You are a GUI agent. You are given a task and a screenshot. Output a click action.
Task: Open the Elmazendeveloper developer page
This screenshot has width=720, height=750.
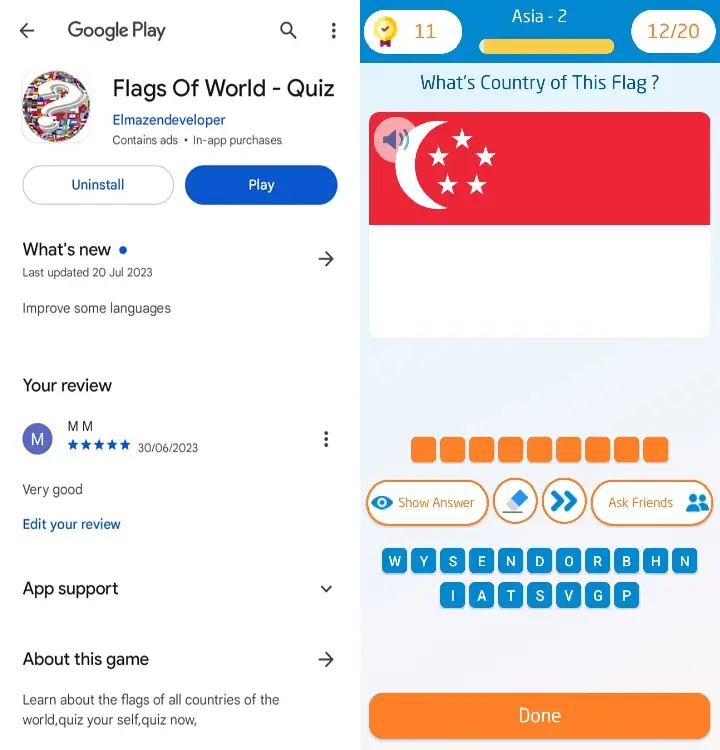click(168, 120)
